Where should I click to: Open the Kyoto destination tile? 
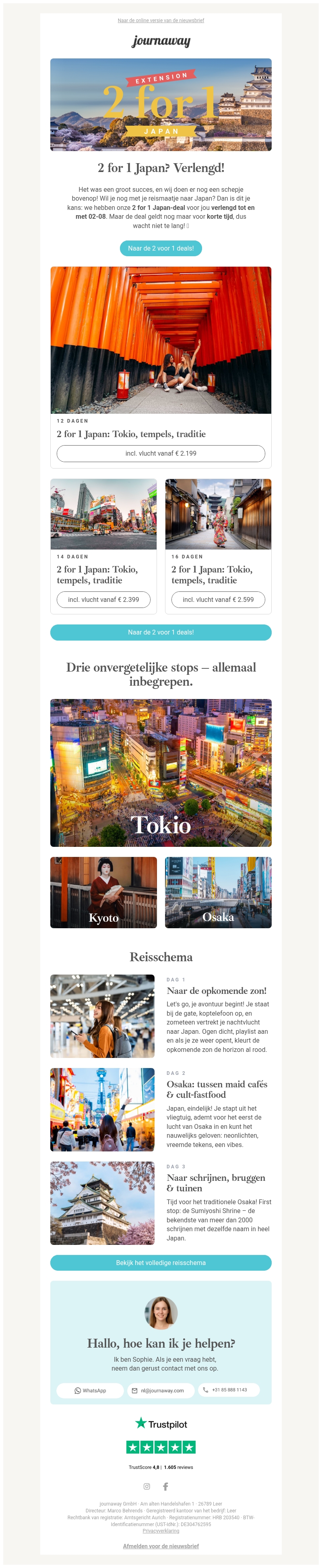103,892
